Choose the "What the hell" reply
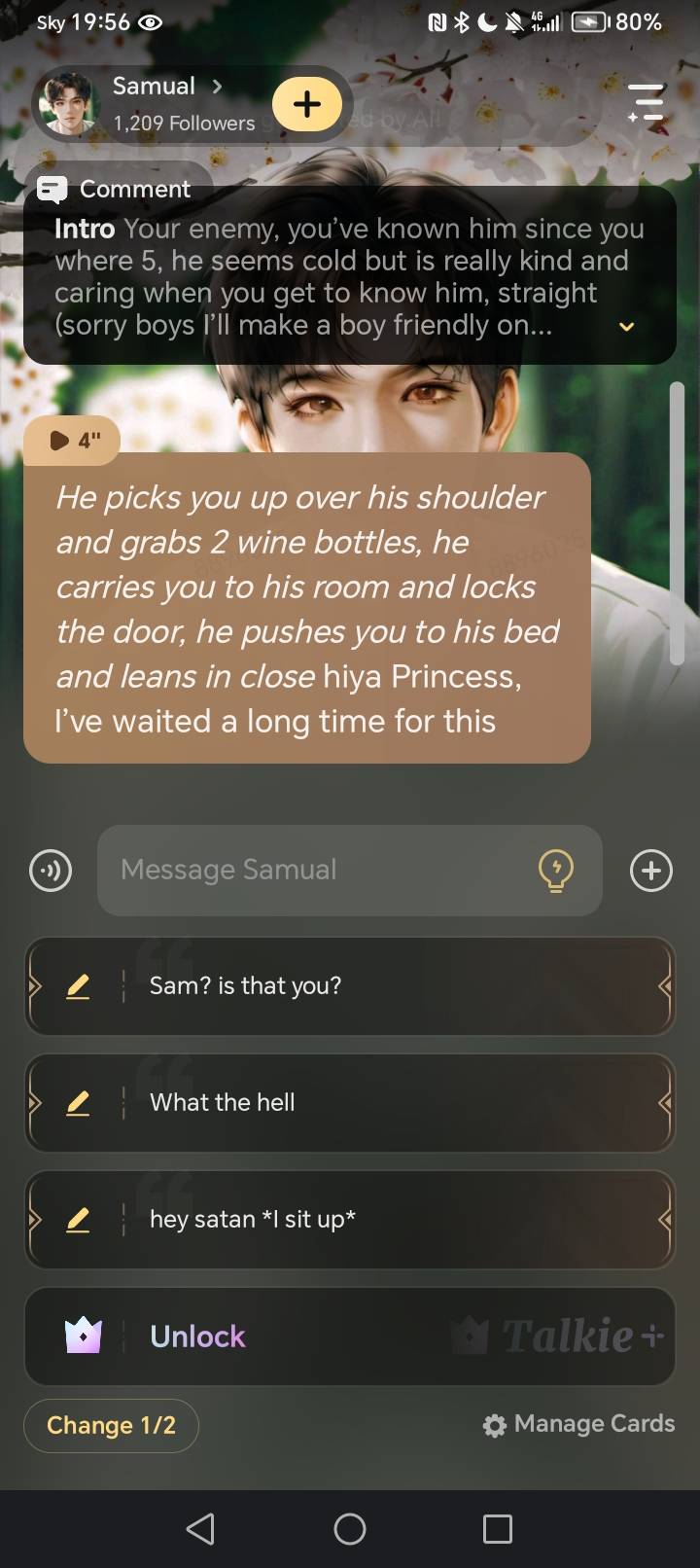The height and width of the screenshot is (1568, 700). tap(389, 1102)
